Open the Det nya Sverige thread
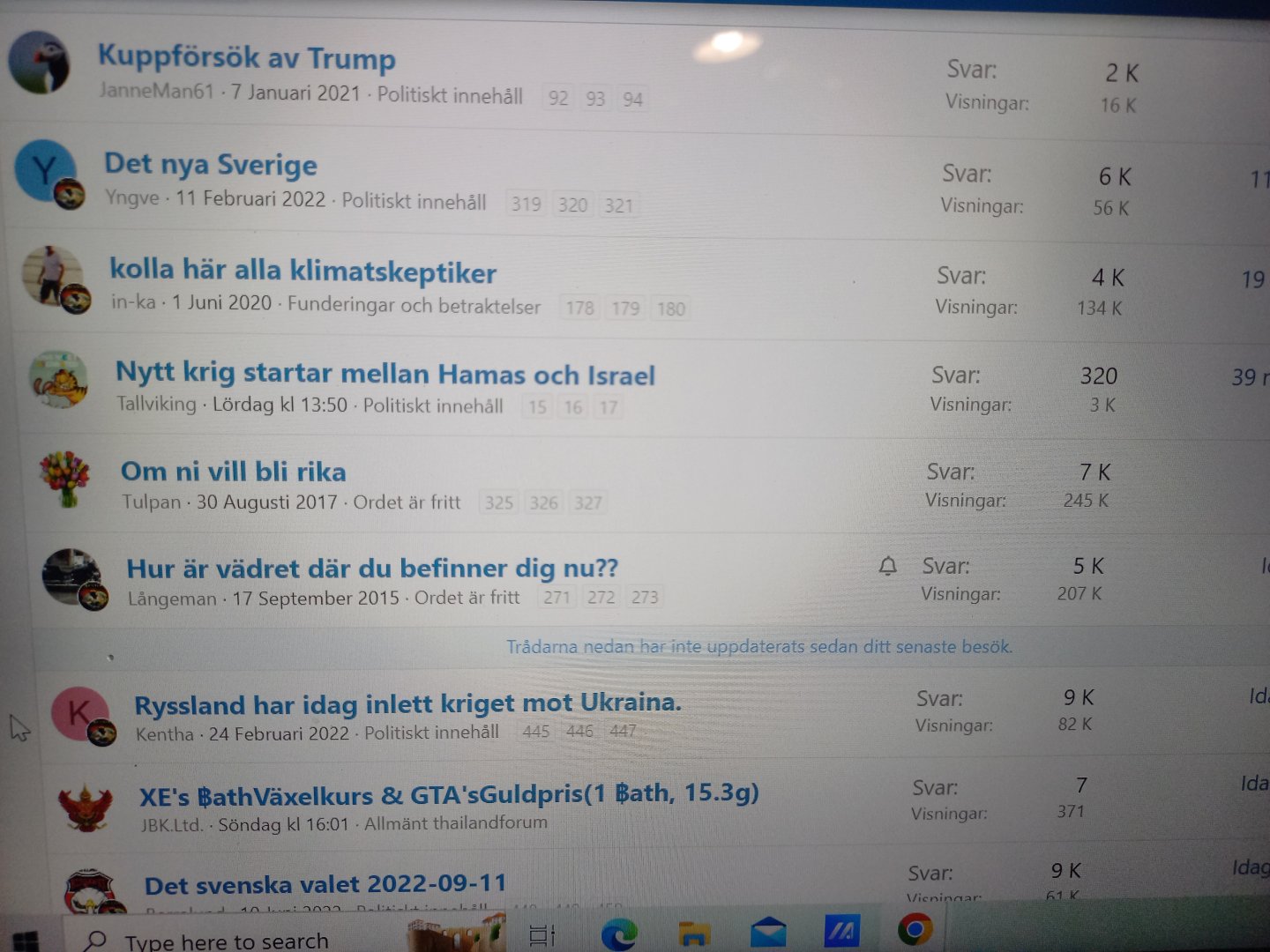Image resolution: width=1270 pixels, height=952 pixels. (x=211, y=165)
